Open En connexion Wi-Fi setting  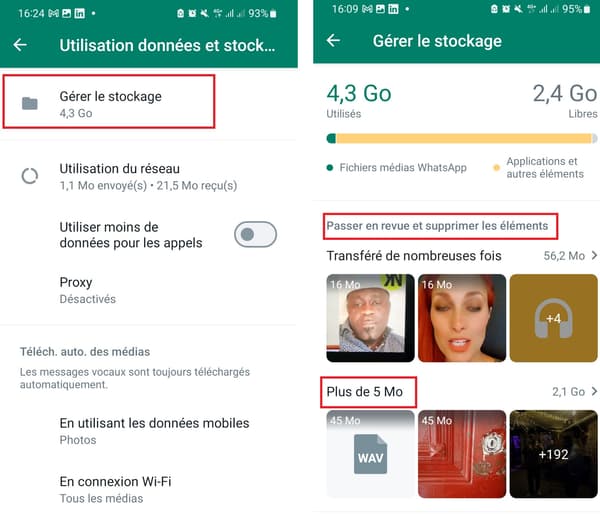(x=150, y=489)
